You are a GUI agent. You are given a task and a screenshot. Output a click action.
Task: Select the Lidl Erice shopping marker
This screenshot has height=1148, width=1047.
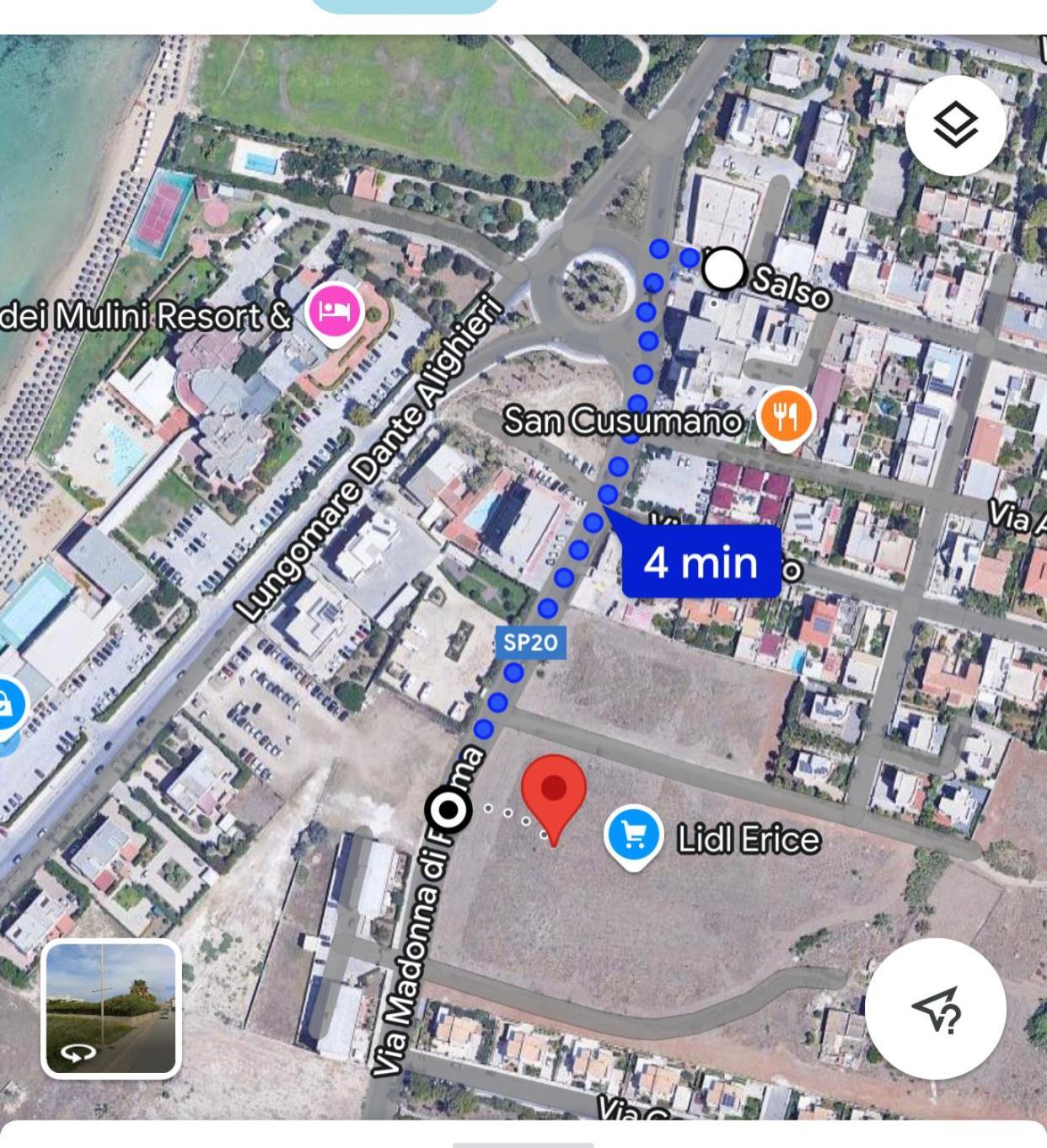[633, 835]
